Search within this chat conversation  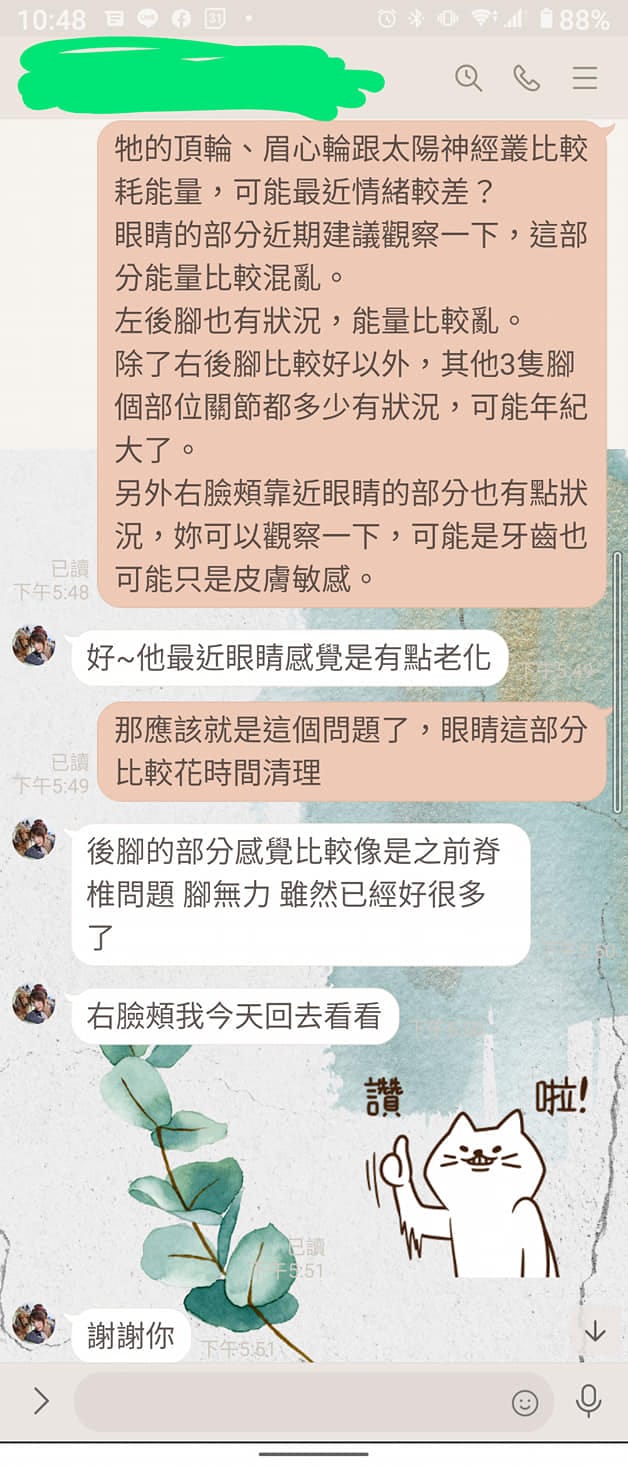pos(468,78)
